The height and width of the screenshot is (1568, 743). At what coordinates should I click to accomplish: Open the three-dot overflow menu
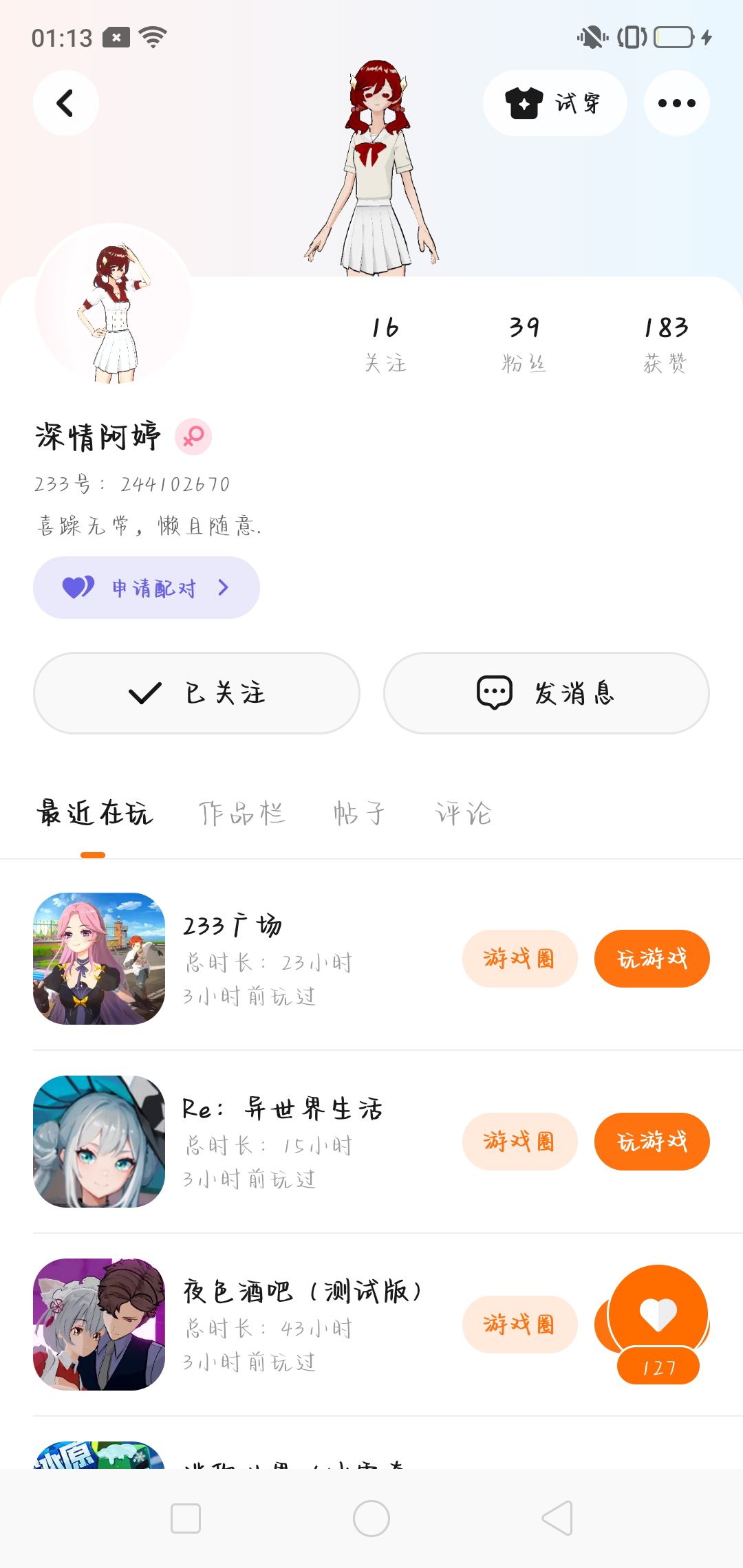(x=676, y=103)
